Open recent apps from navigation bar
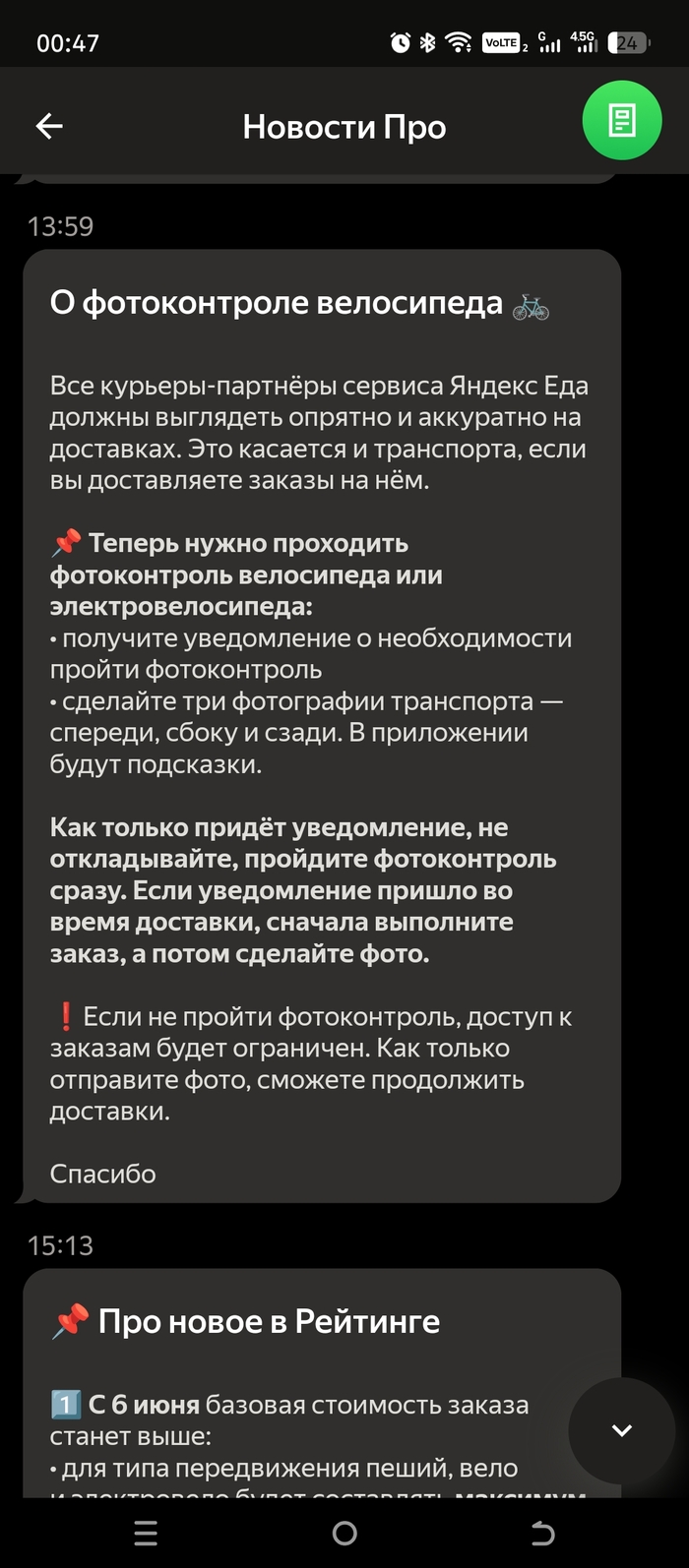The image size is (689, 1568). point(146,1533)
